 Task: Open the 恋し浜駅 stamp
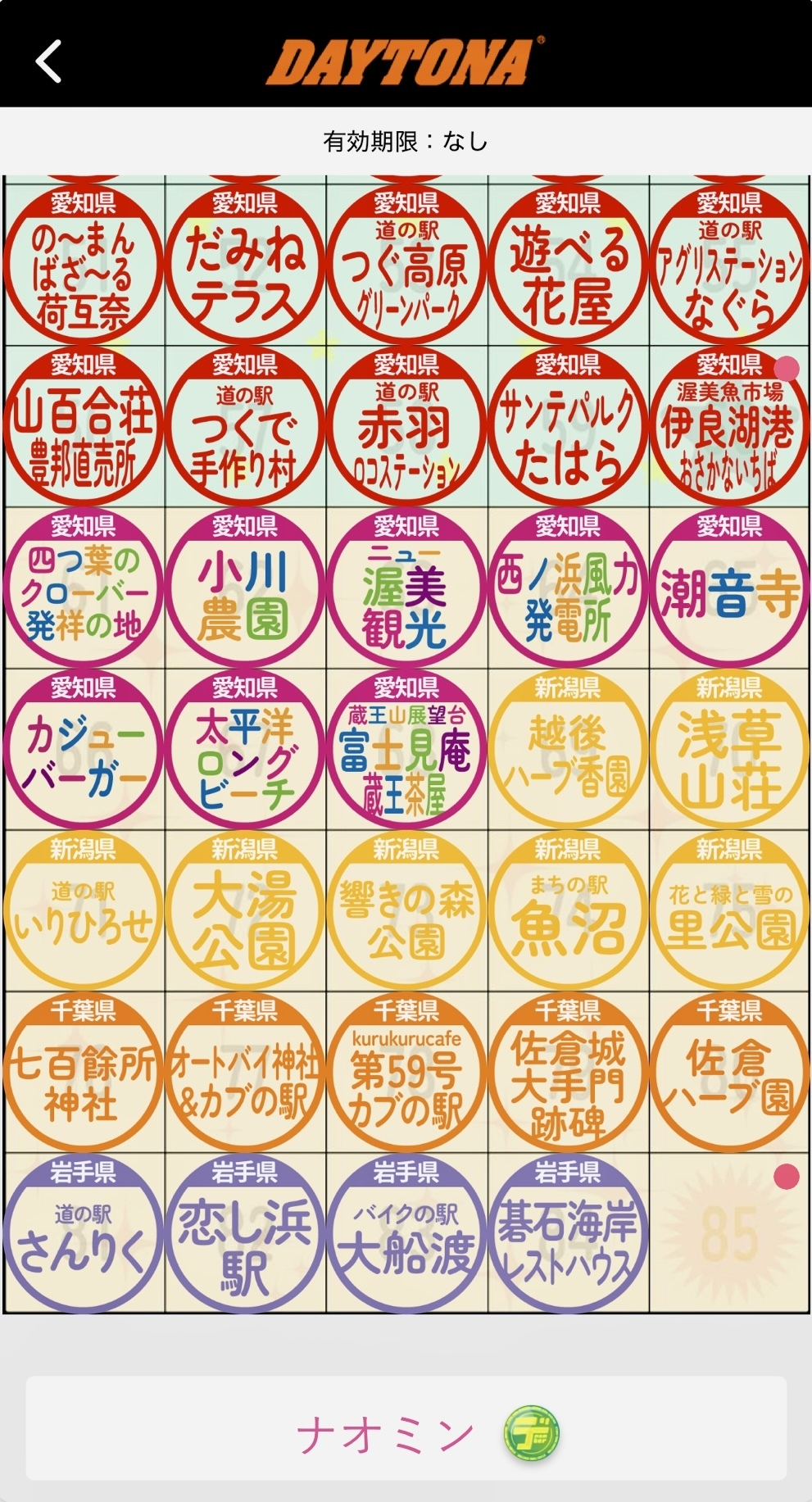click(x=245, y=1233)
